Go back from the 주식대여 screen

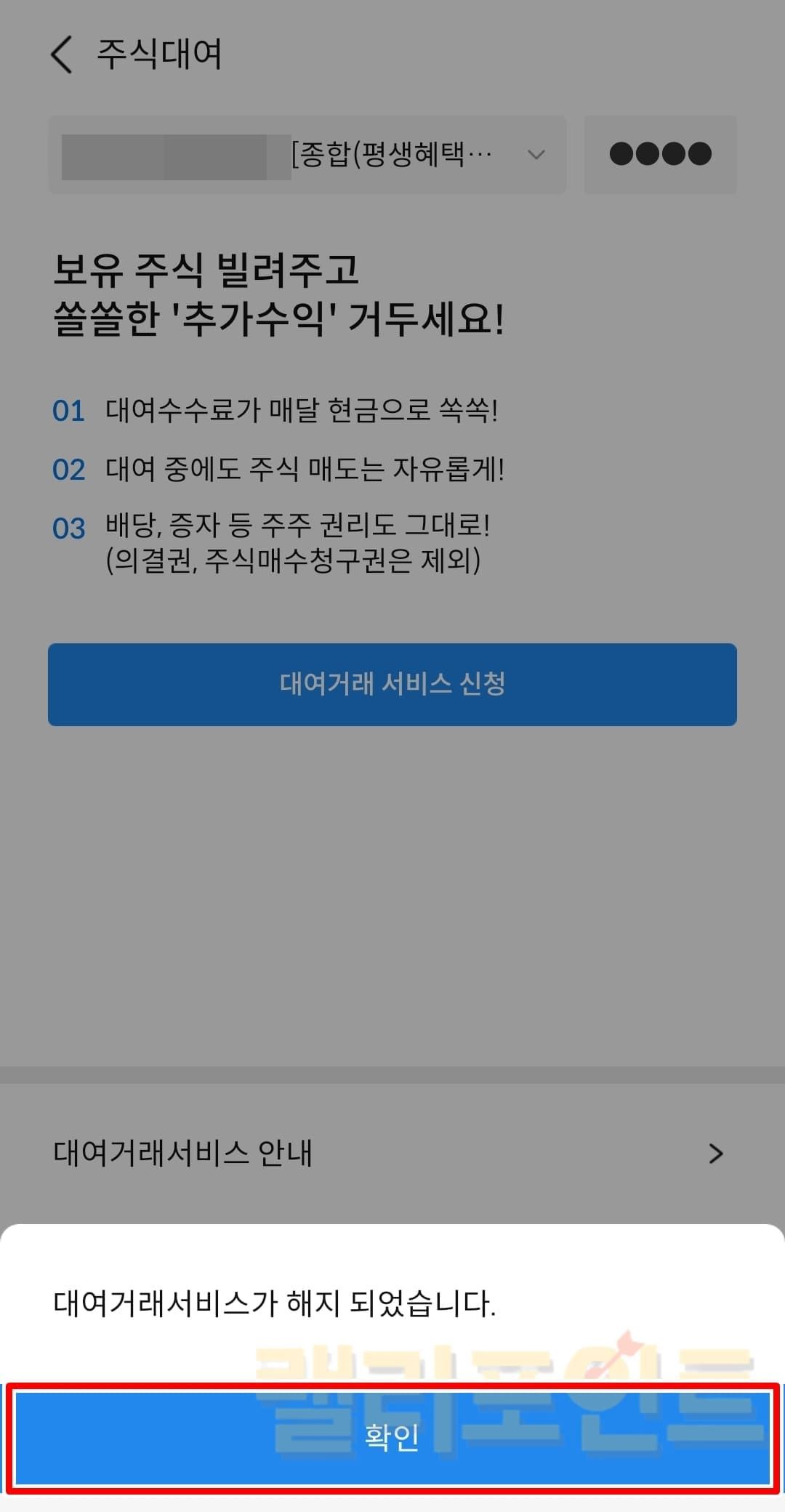[62, 55]
